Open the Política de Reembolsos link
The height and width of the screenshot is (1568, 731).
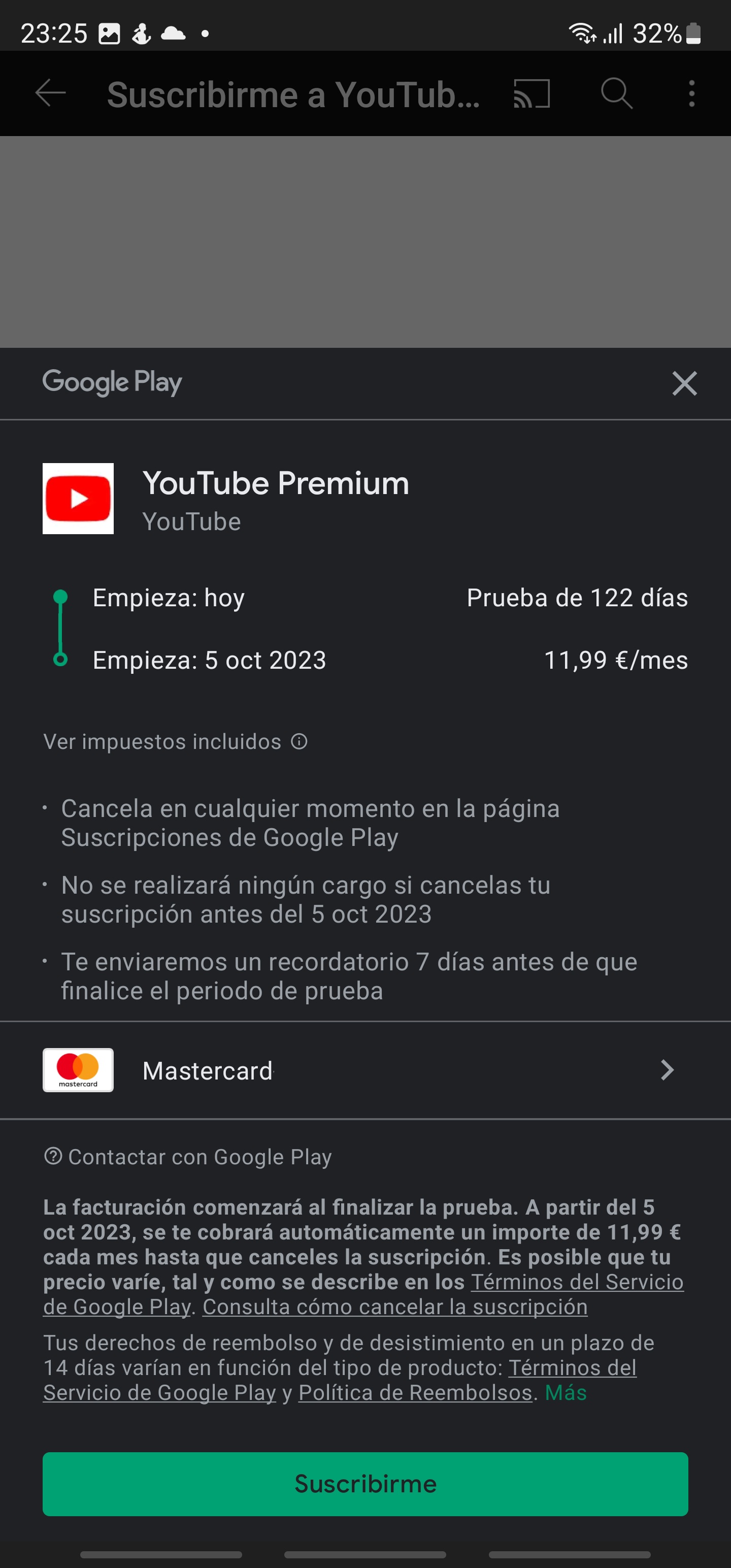(x=415, y=1393)
